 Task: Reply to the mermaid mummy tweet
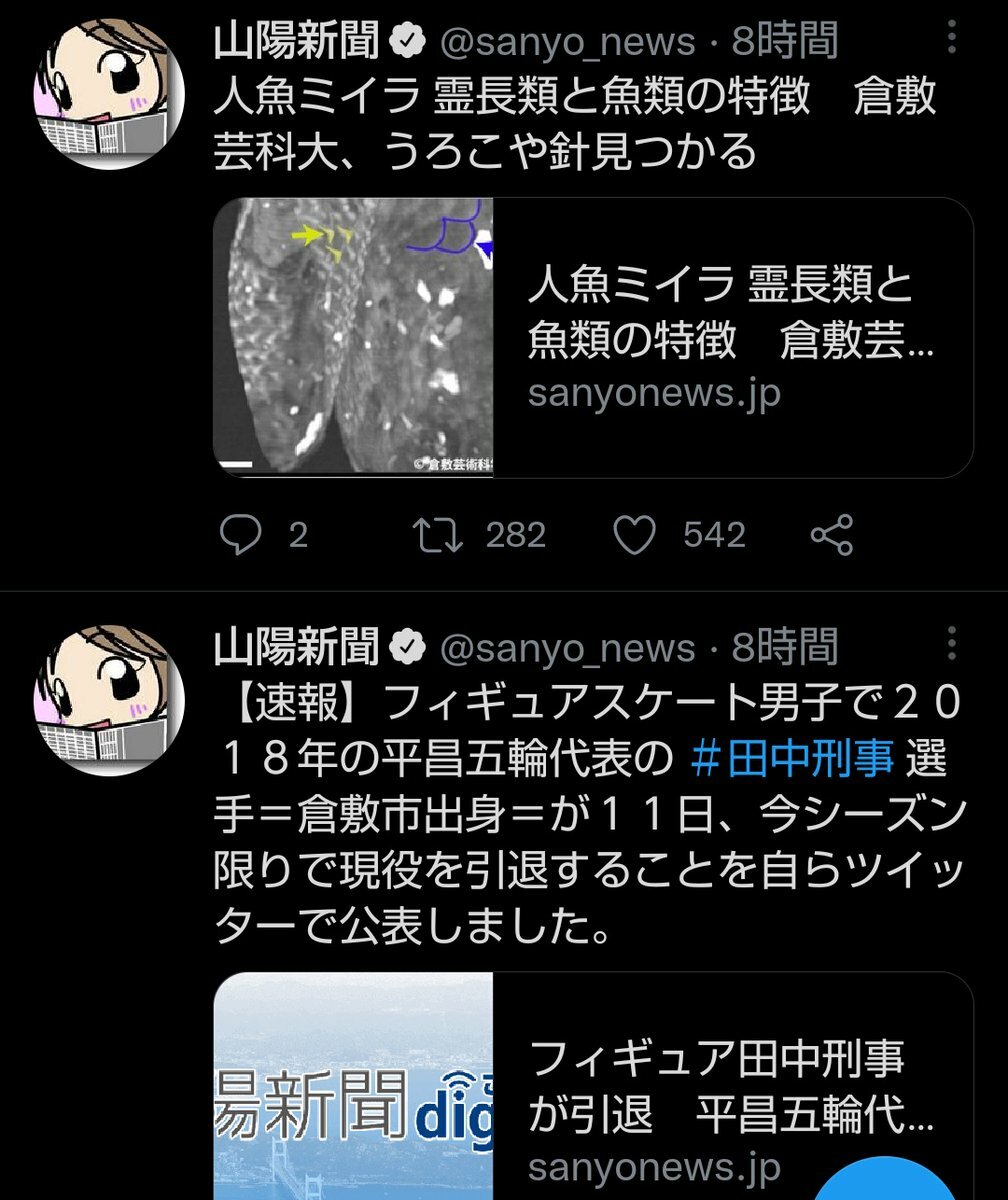(241, 535)
